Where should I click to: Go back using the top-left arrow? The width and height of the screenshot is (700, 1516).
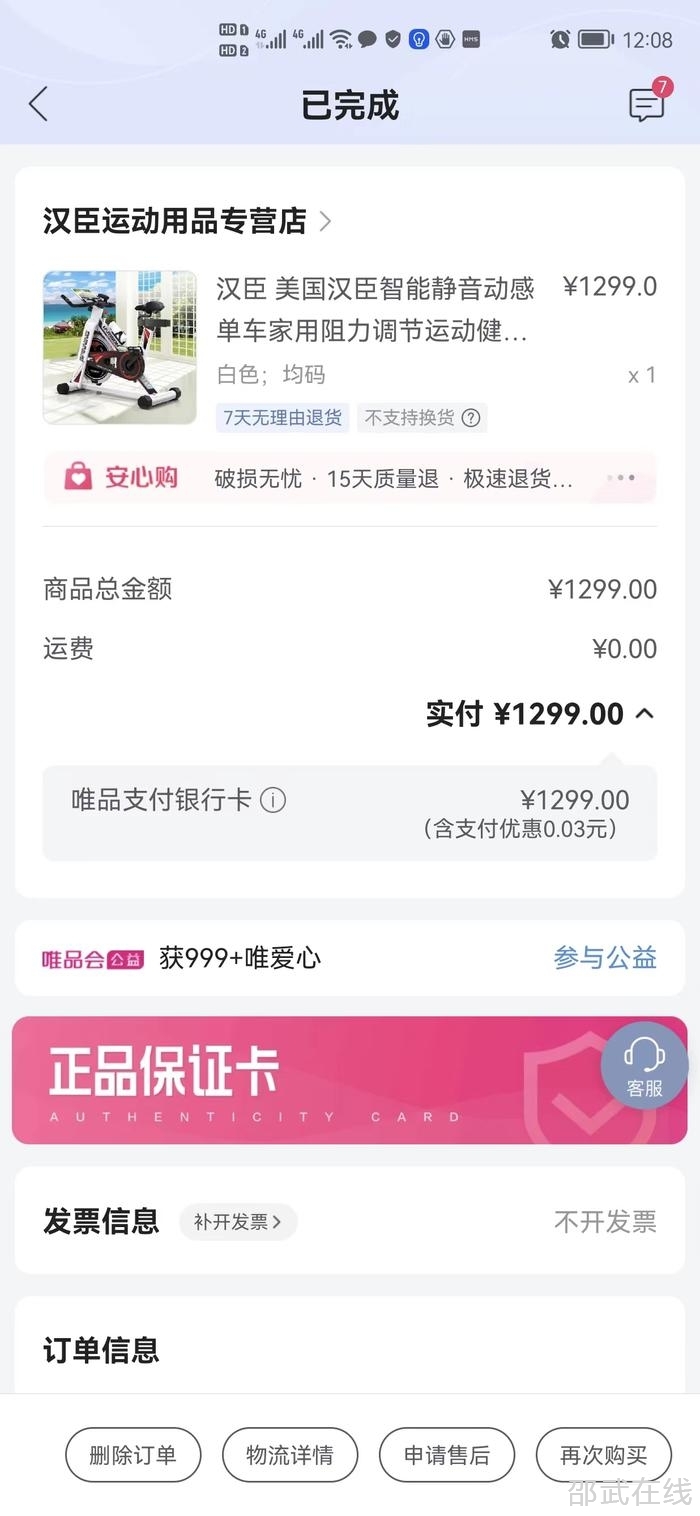point(38,104)
